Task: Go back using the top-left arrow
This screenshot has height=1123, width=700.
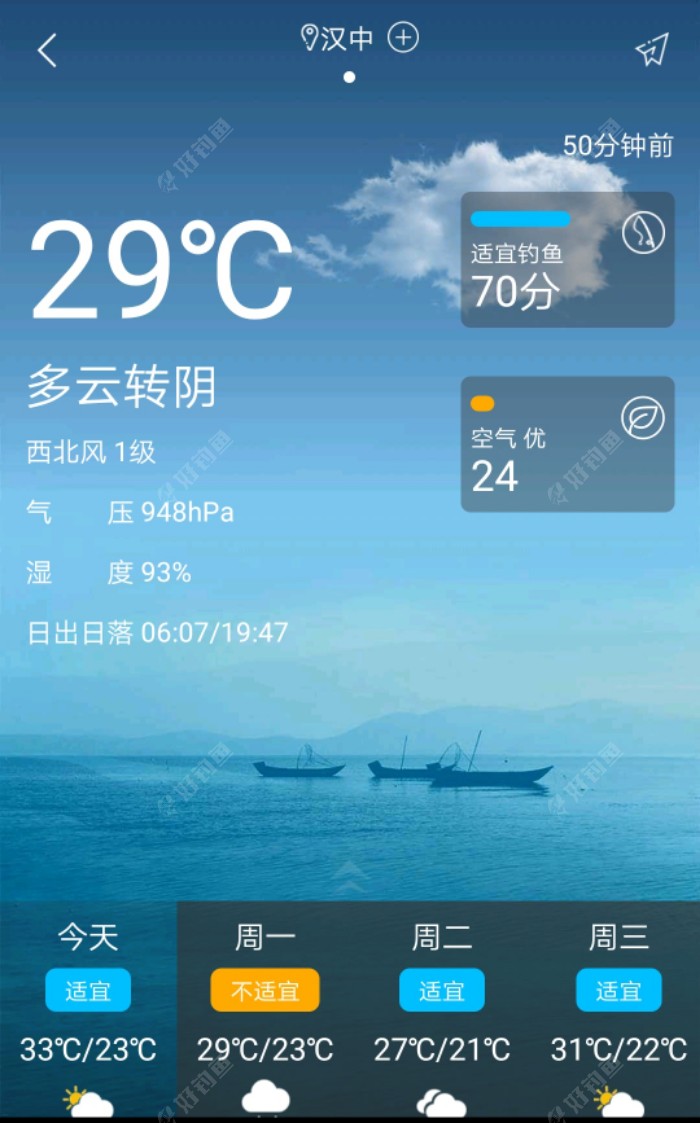Action: (47, 50)
